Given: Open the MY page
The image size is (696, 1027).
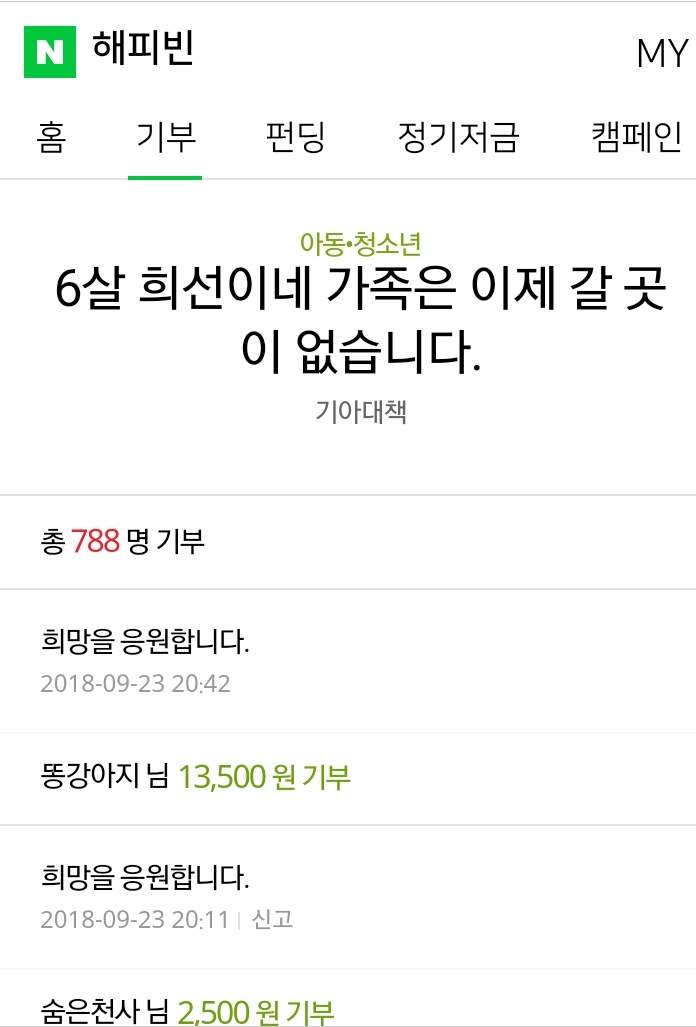Looking at the screenshot, I should pos(661,53).
